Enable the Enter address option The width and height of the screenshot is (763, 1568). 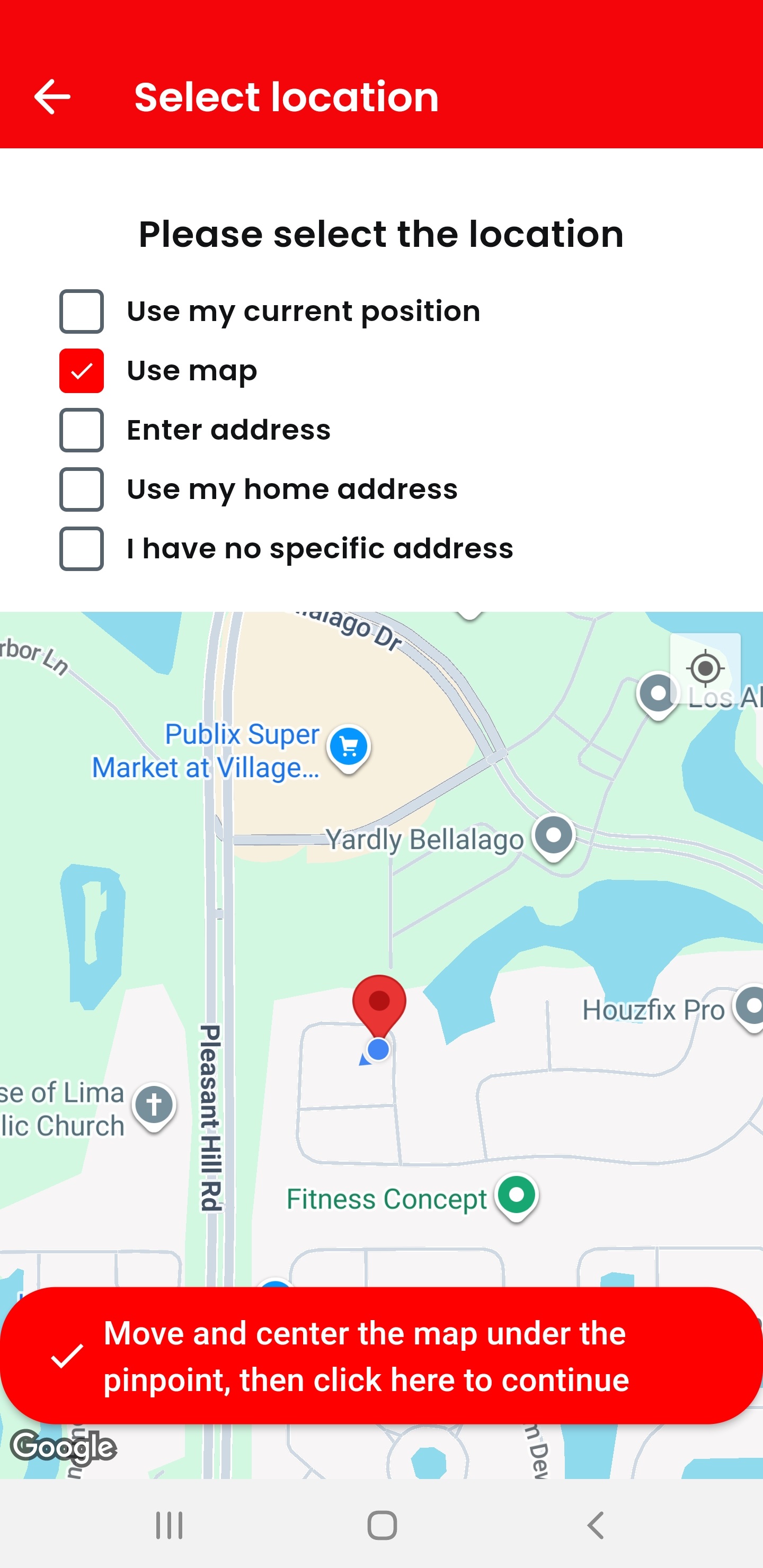point(81,430)
